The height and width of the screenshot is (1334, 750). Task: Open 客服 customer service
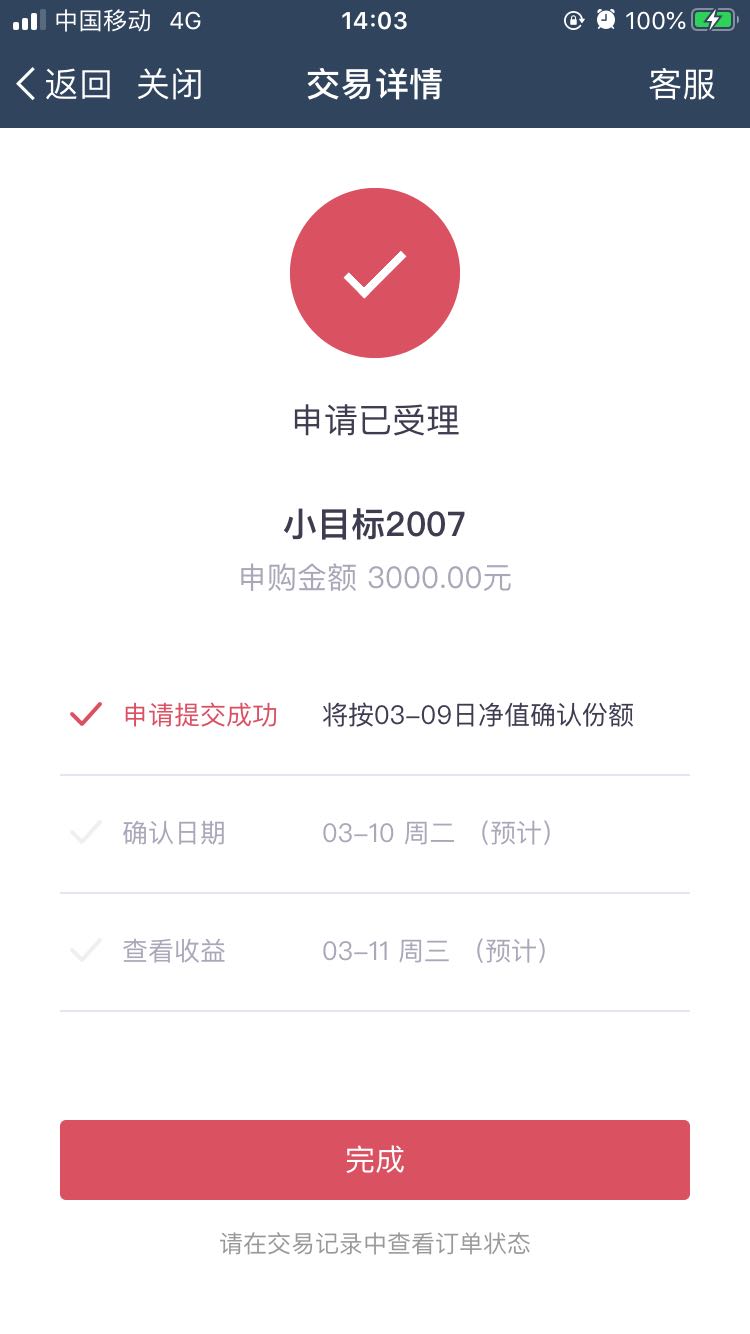(682, 85)
